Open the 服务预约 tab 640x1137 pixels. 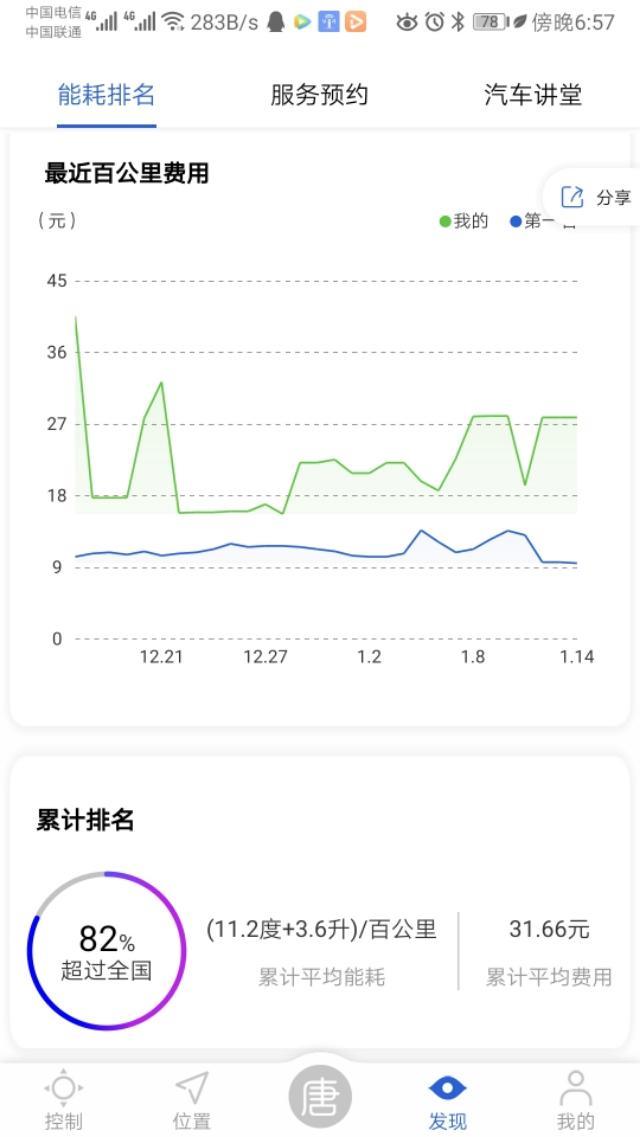(x=320, y=95)
